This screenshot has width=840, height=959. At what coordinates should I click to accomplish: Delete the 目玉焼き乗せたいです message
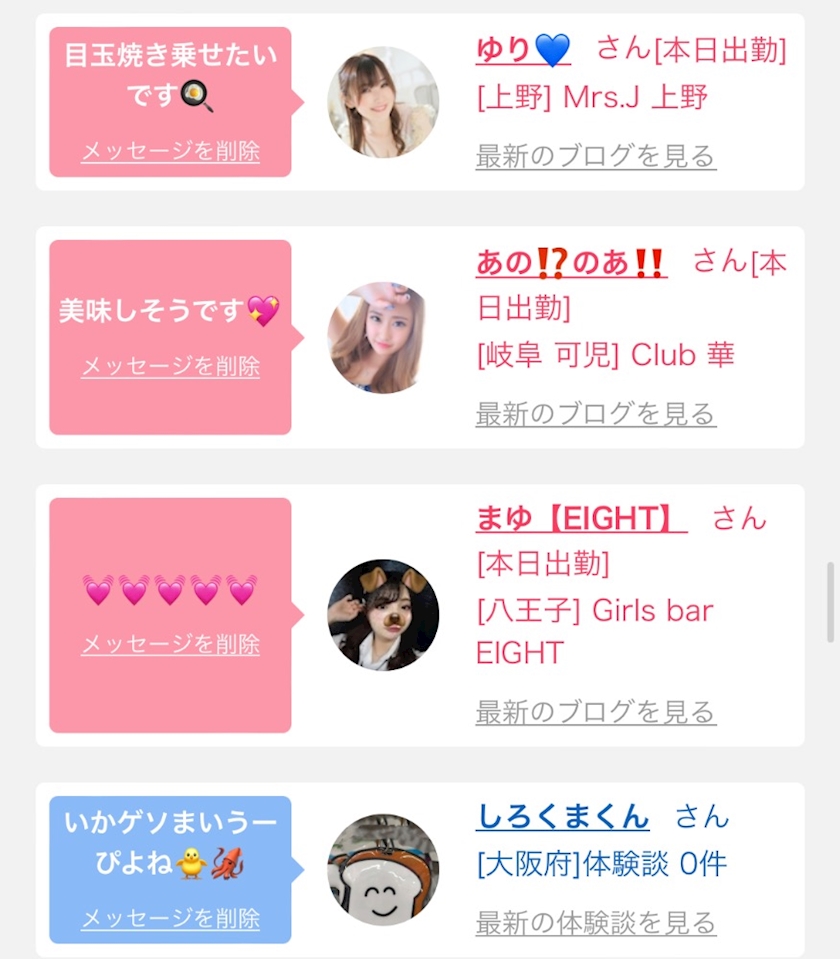click(170, 151)
